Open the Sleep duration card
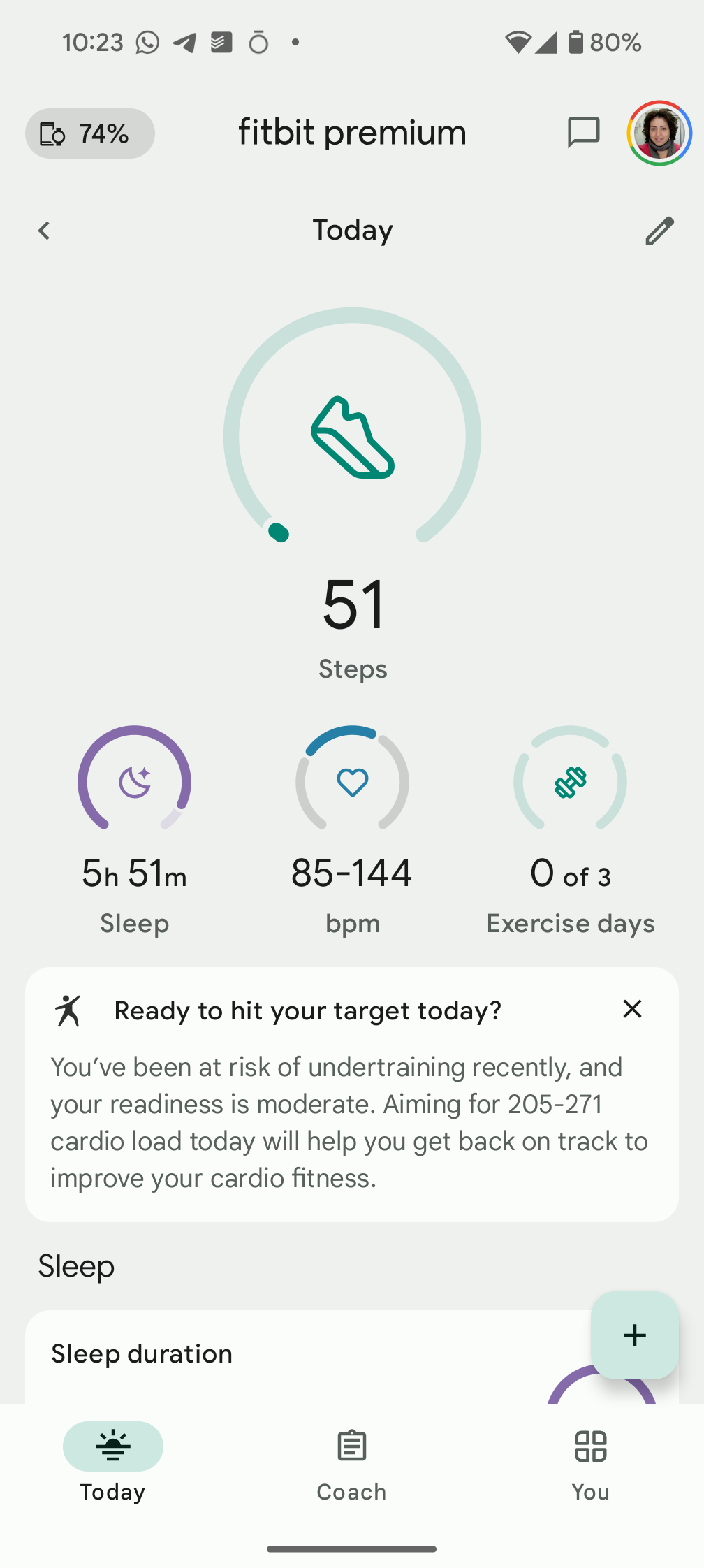Image resolution: width=704 pixels, height=1568 pixels. [279, 1356]
